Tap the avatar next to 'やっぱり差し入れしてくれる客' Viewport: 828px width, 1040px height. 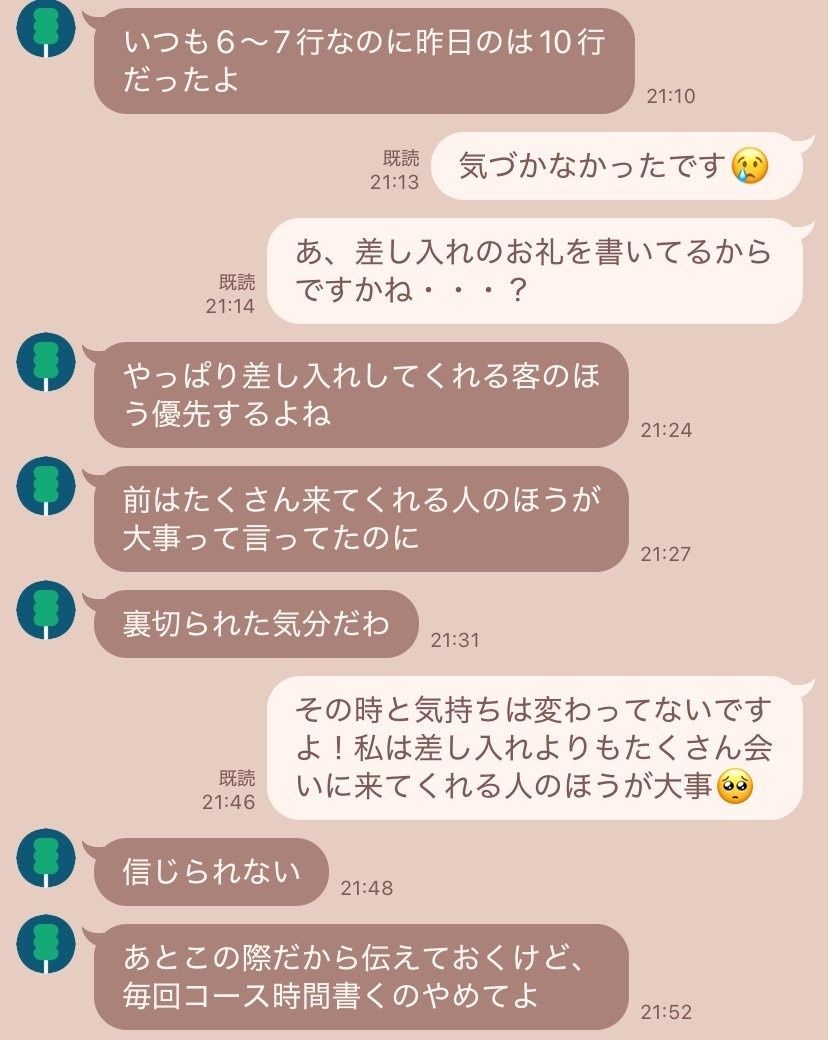(x=47, y=362)
